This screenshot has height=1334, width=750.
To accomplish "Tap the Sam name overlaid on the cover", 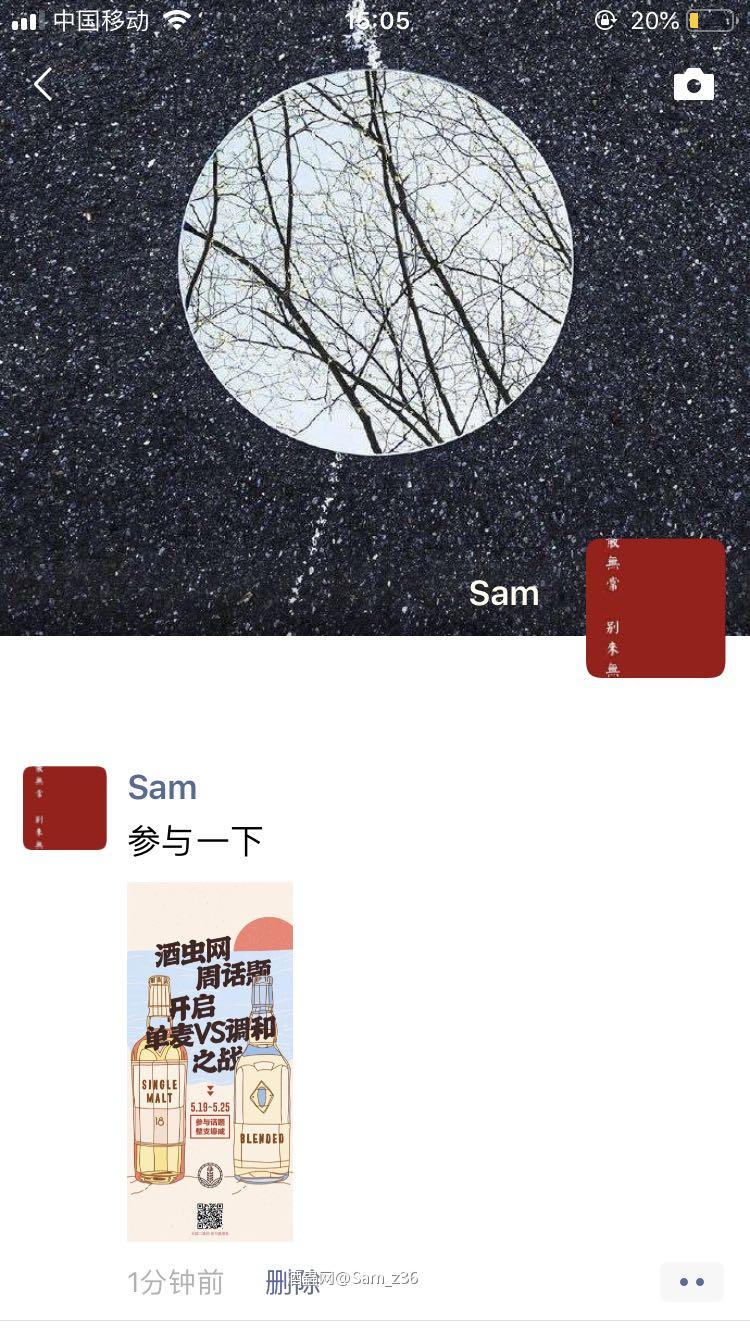I will [x=504, y=592].
